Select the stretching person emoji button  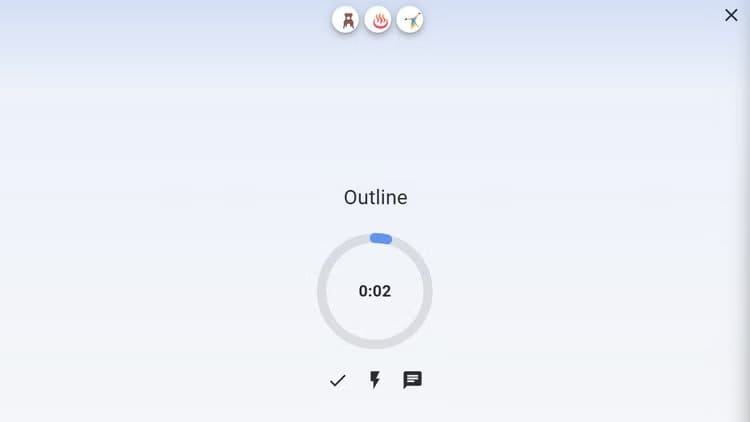[x=410, y=19]
